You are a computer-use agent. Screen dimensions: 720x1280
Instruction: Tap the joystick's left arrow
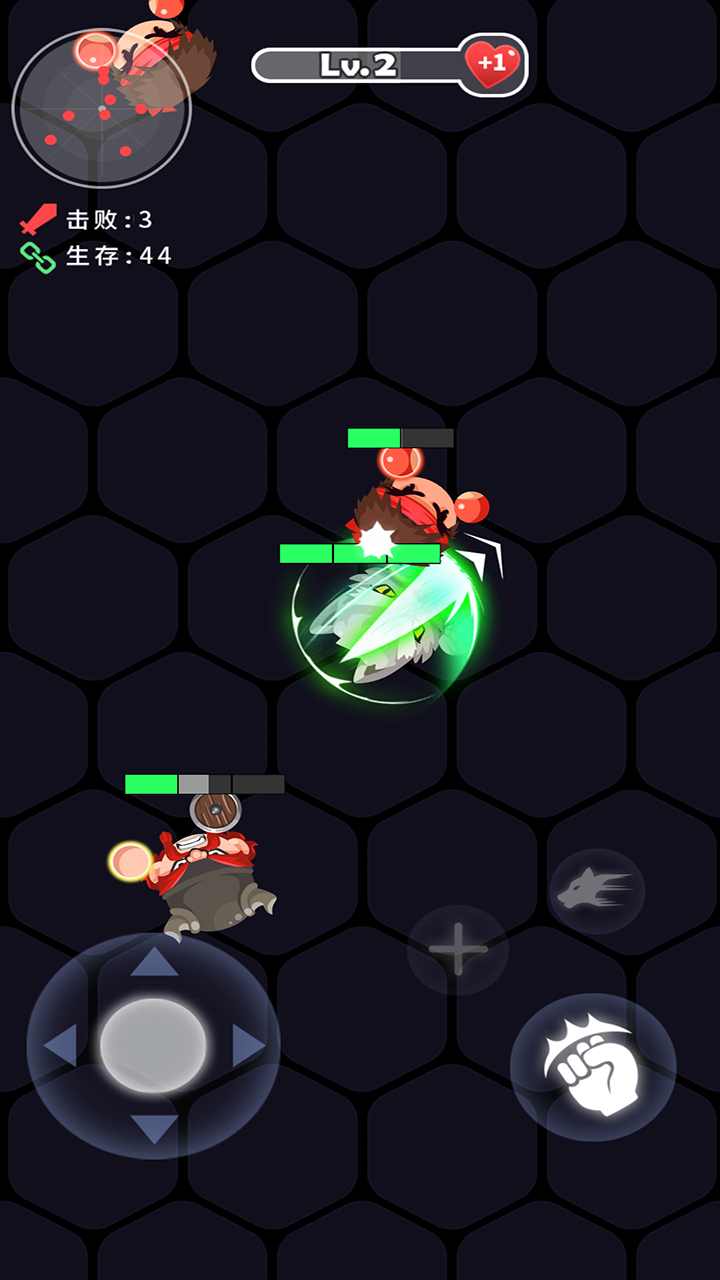(x=59, y=1046)
